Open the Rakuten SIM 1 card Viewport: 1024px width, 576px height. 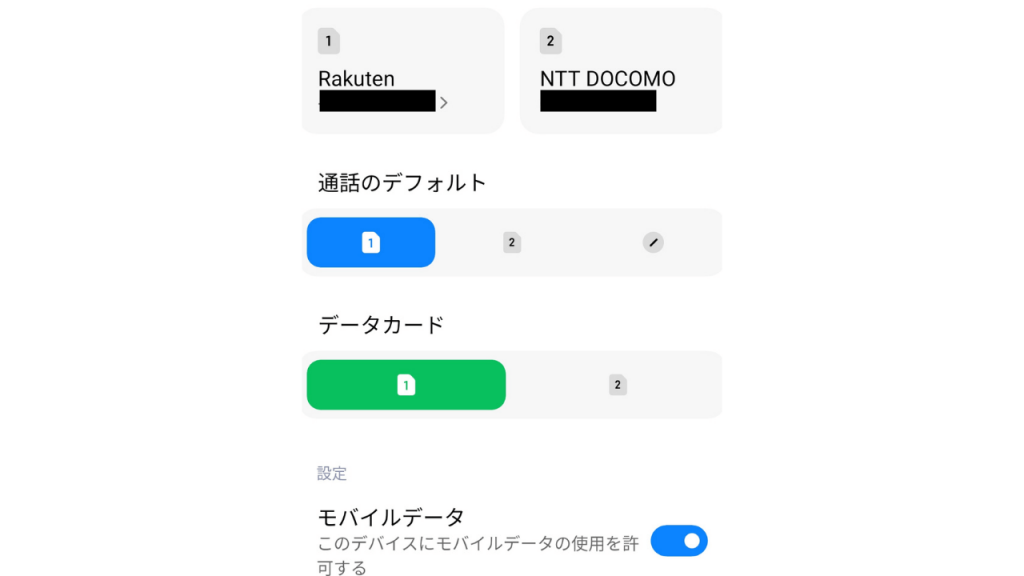coord(402,71)
